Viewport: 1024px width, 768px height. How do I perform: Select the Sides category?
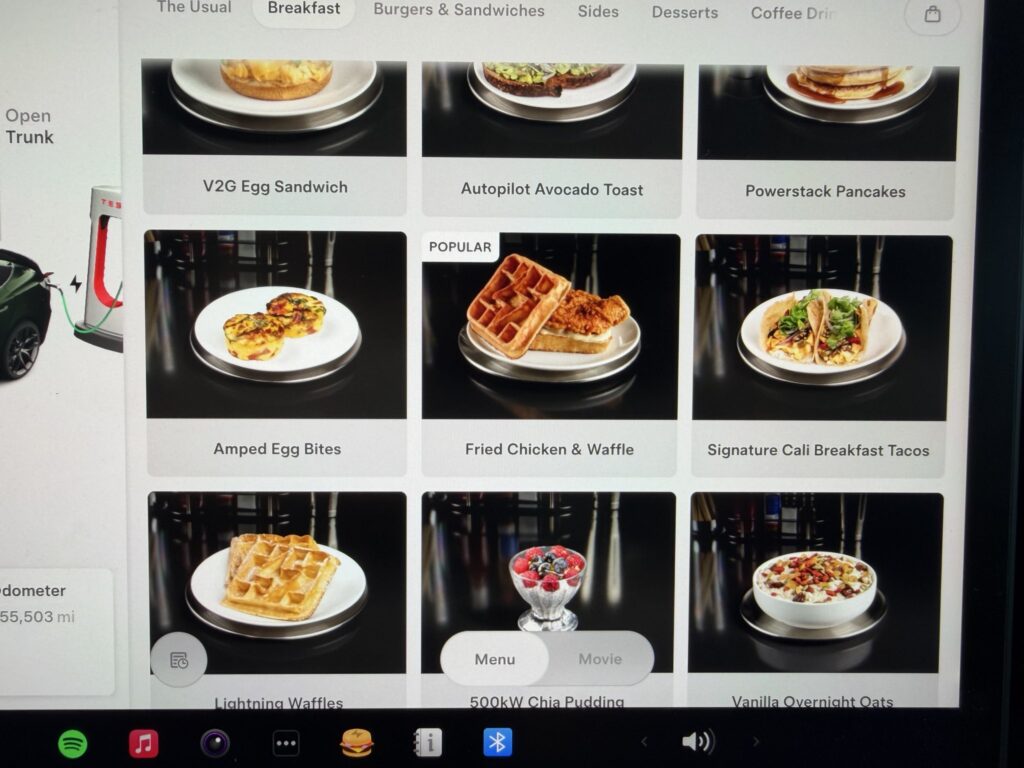click(x=598, y=12)
